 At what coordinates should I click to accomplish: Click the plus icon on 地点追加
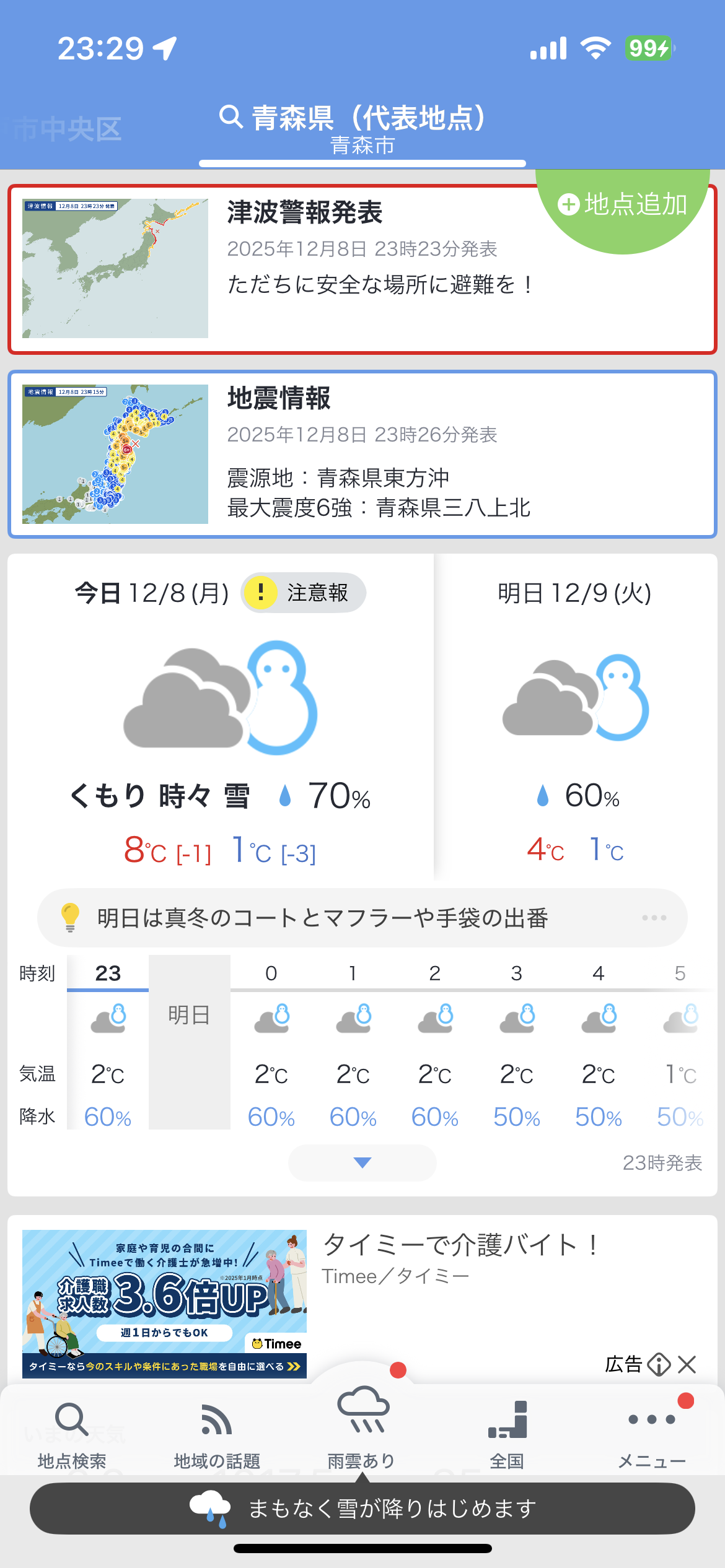point(569,205)
